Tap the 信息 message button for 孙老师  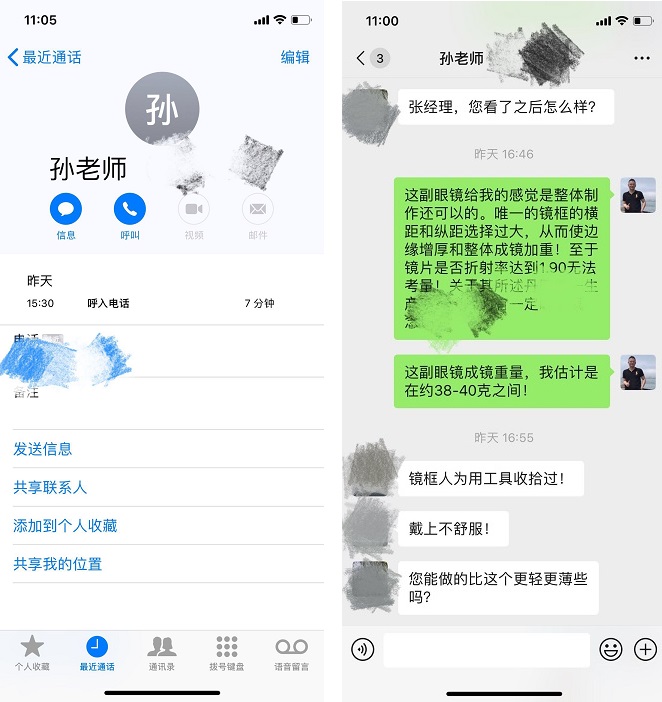(x=66, y=209)
